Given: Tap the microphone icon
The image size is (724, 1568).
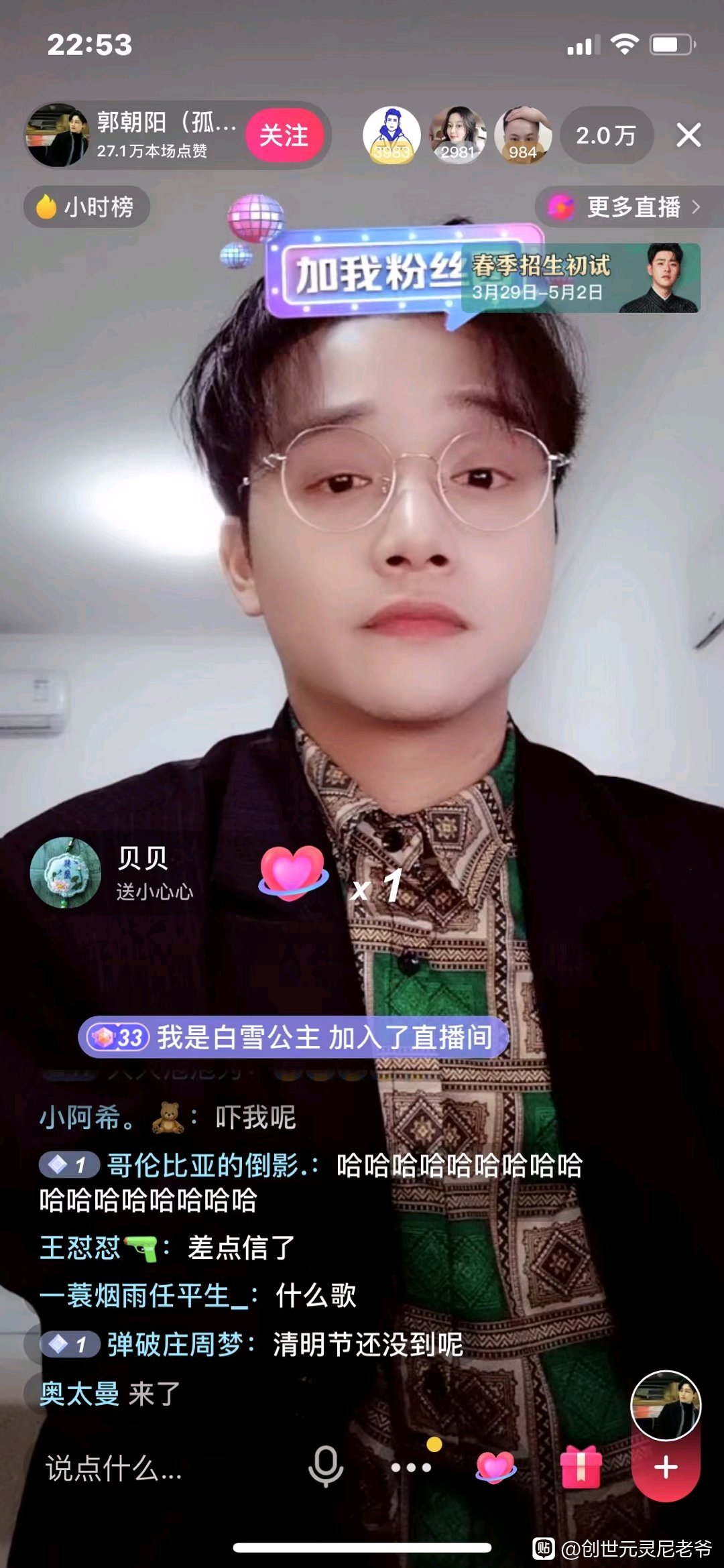Looking at the screenshot, I should 325,1467.
